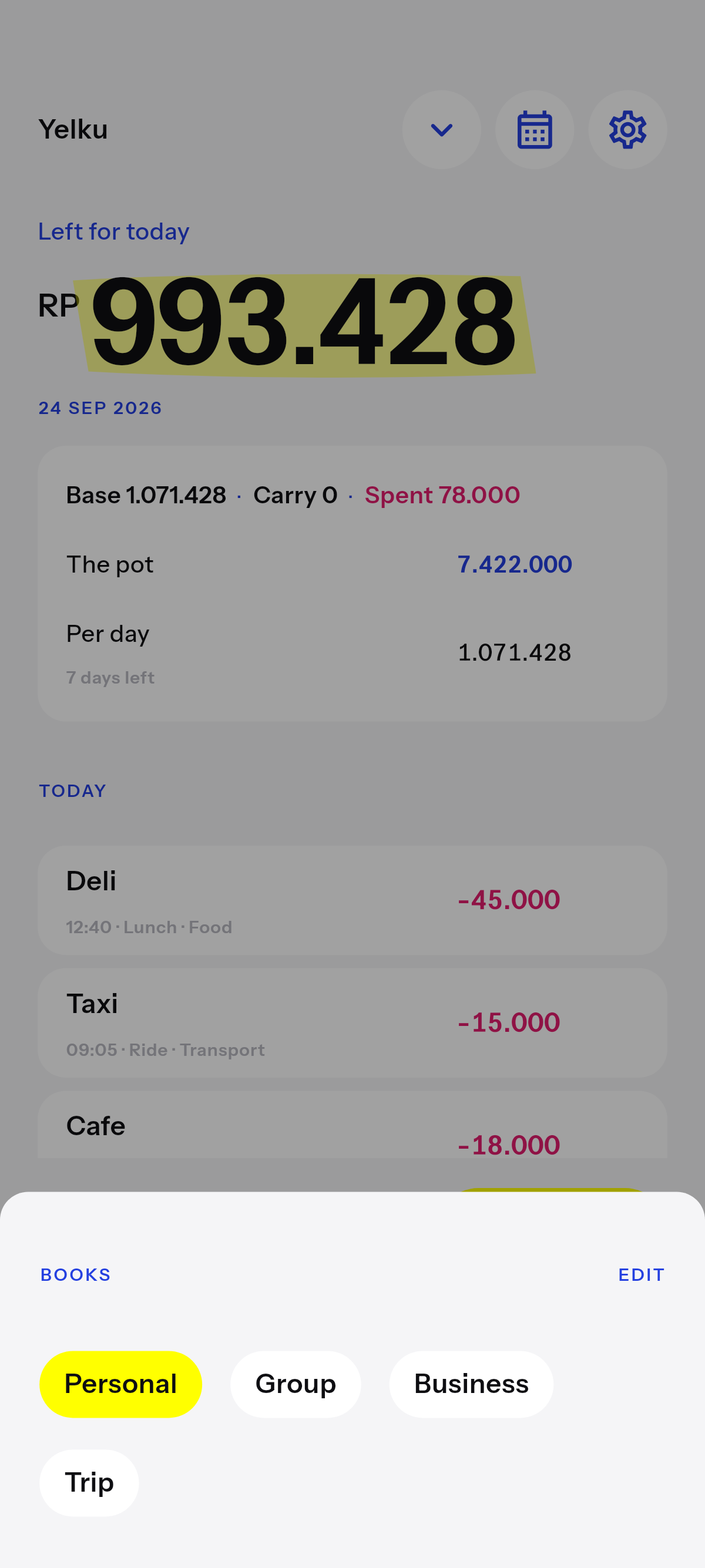
Task: Select the Personal book chip
Action: (120, 1384)
